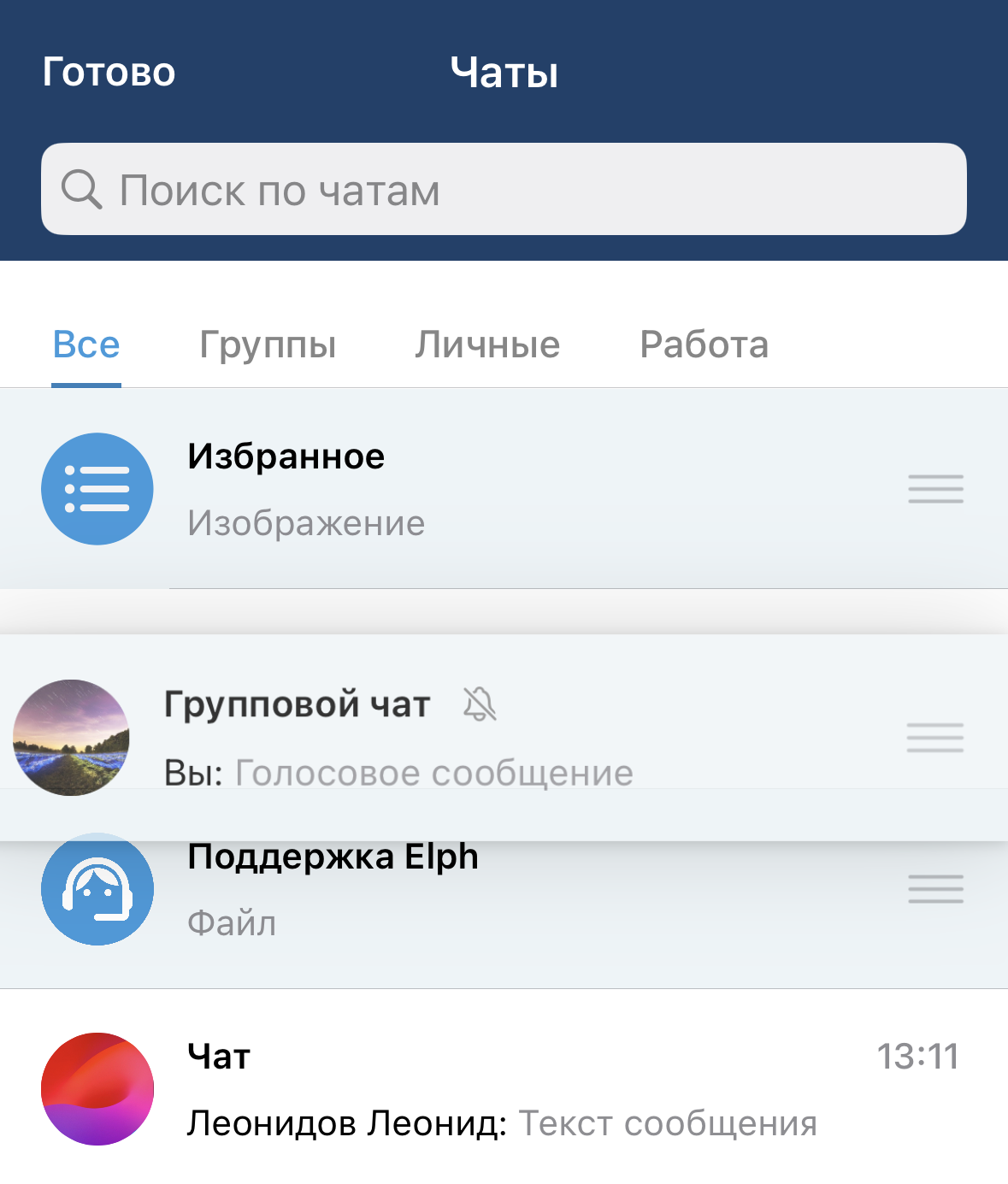Image resolution: width=1008 pixels, height=1184 pixels.
Task: Open the Поиск по чатам search field
Action: pos(504,189)
